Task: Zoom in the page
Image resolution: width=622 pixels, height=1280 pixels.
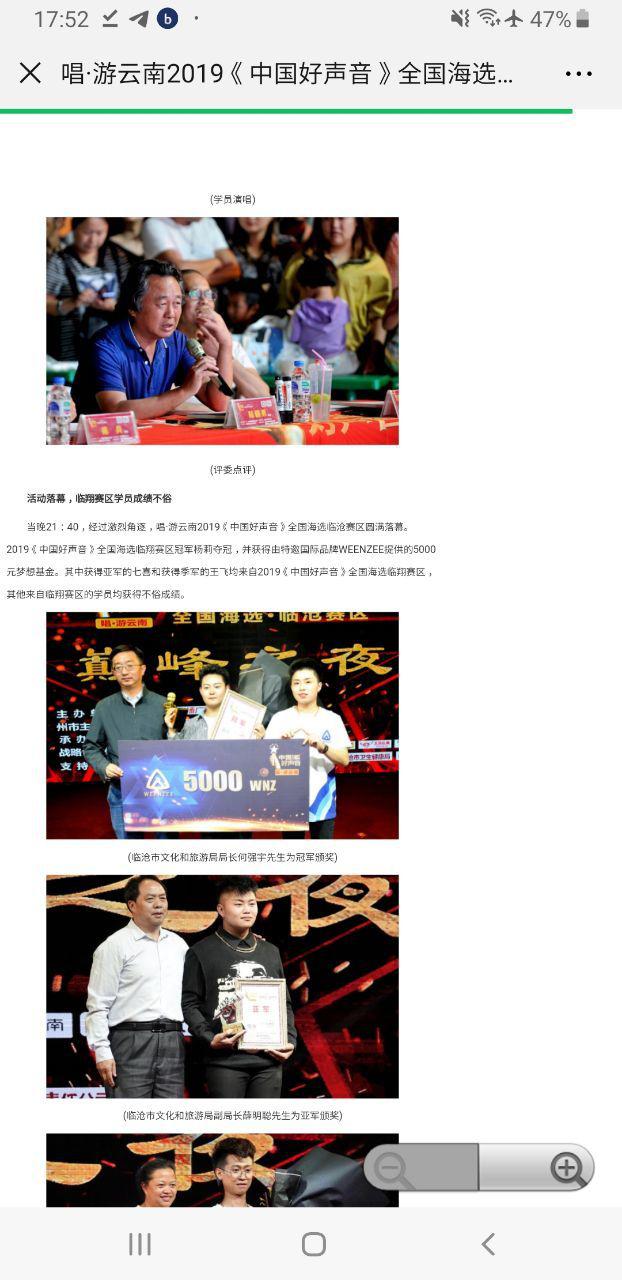Action: click(566, 1168)
